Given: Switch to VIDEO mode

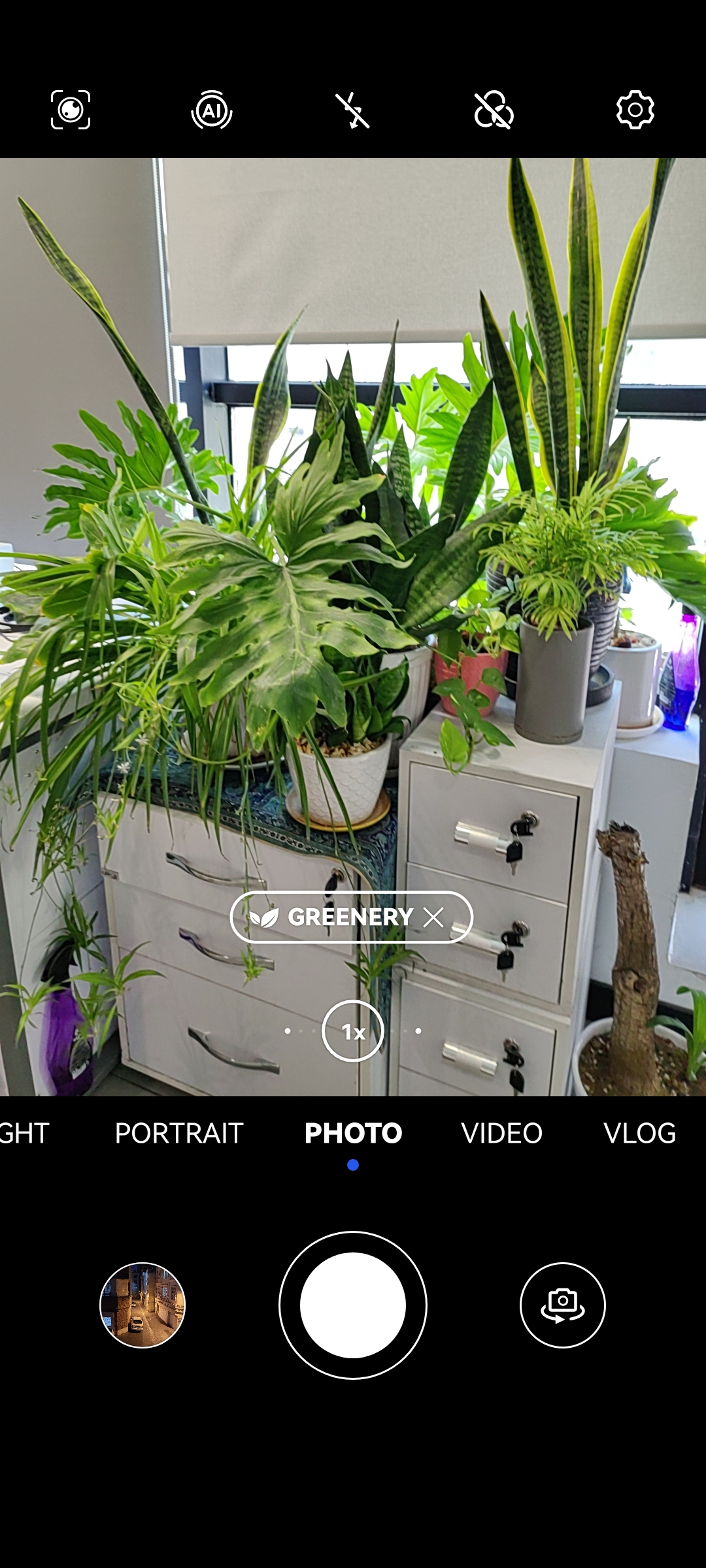Looking at the screenshot, I should [501, 1133].
